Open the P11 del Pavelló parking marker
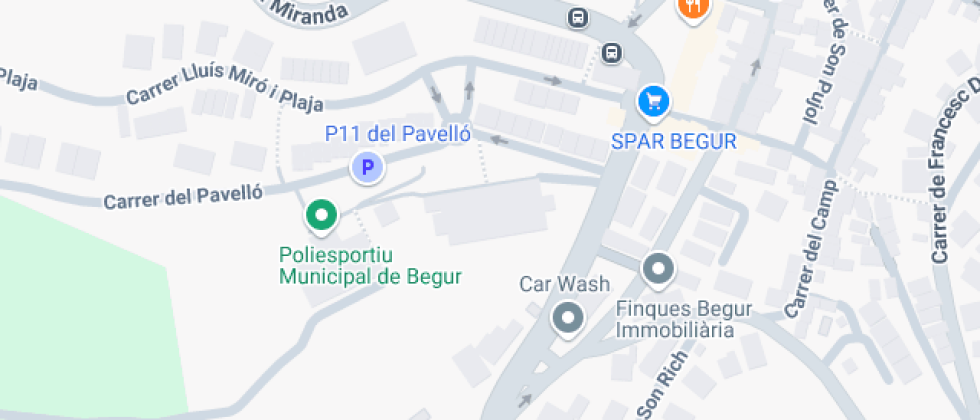Screen dimensions: 980x420 (367, 168)
